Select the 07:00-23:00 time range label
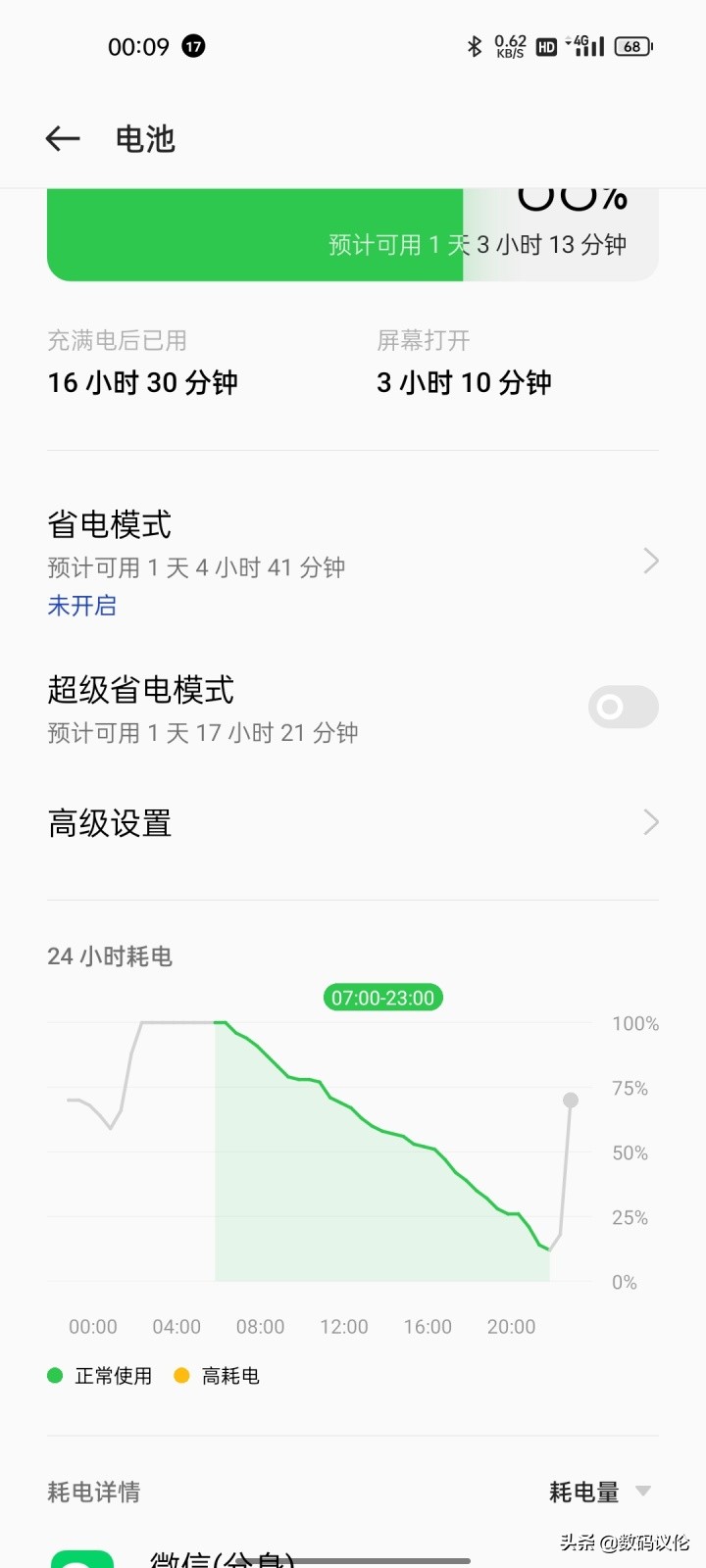 pos(382,997)
